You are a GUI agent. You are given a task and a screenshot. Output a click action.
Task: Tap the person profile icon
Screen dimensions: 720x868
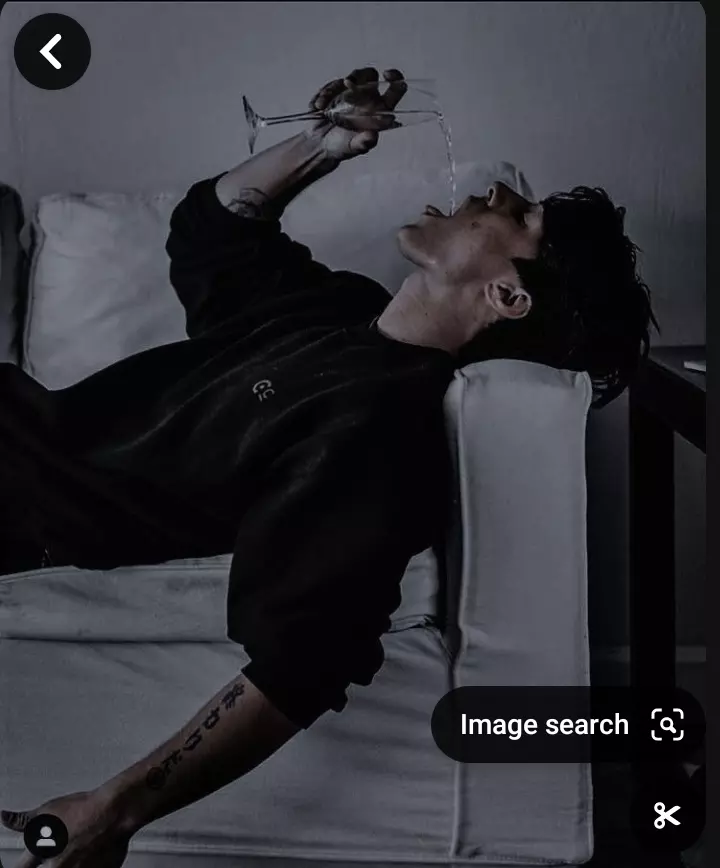coord(46,836)
